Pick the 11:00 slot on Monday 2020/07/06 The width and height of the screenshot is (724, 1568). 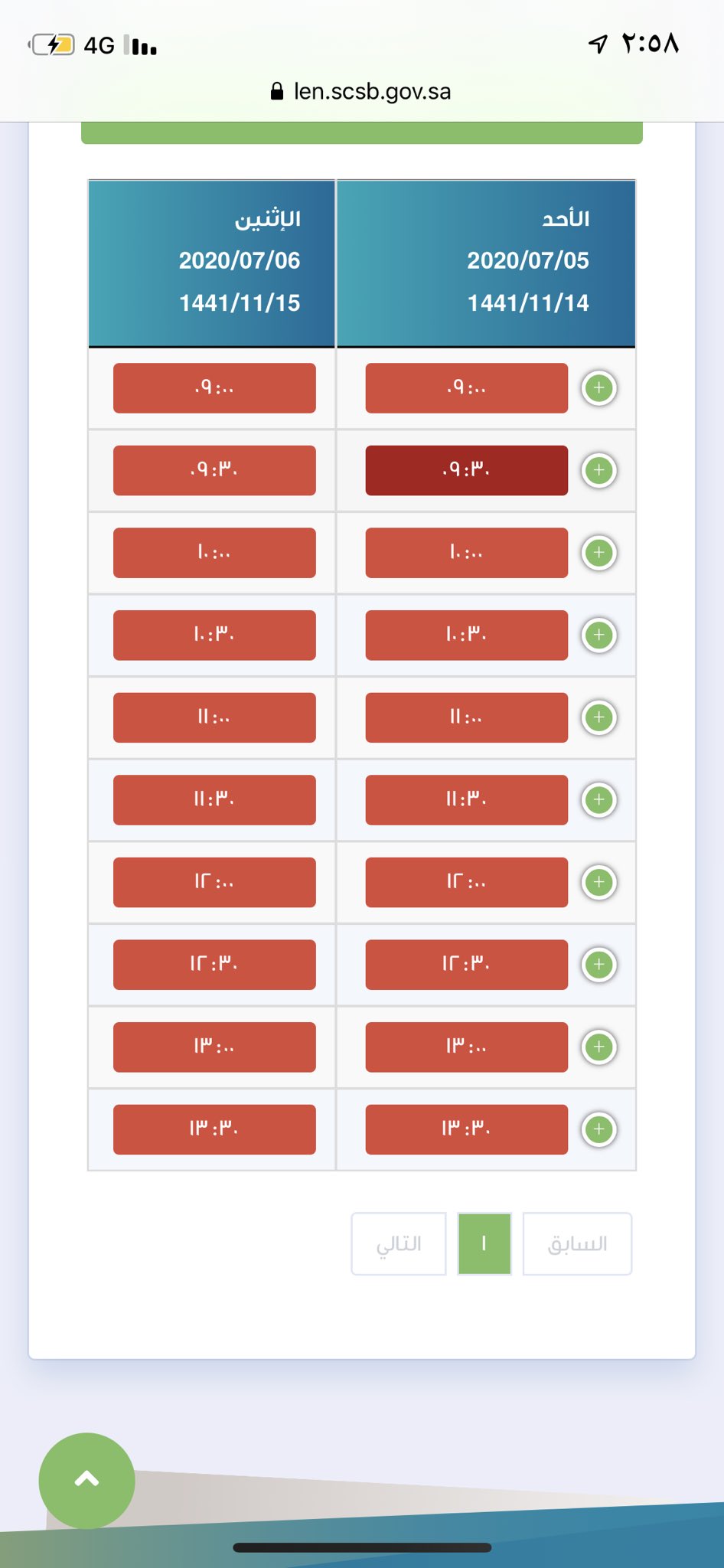(214, 717)
